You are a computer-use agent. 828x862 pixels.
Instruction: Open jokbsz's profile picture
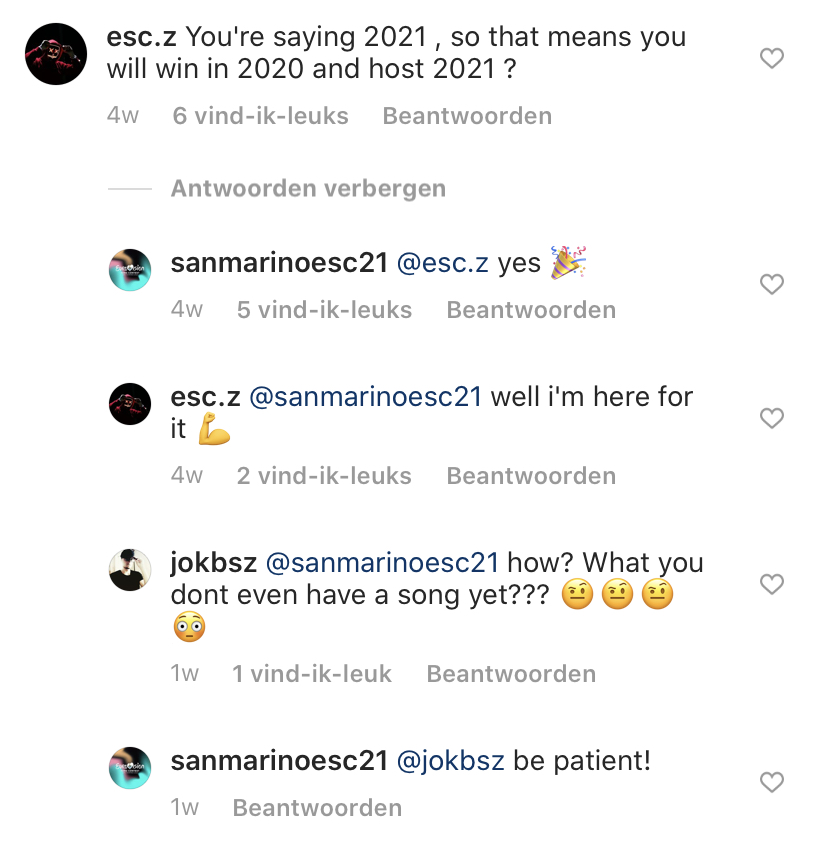[130, 570]
